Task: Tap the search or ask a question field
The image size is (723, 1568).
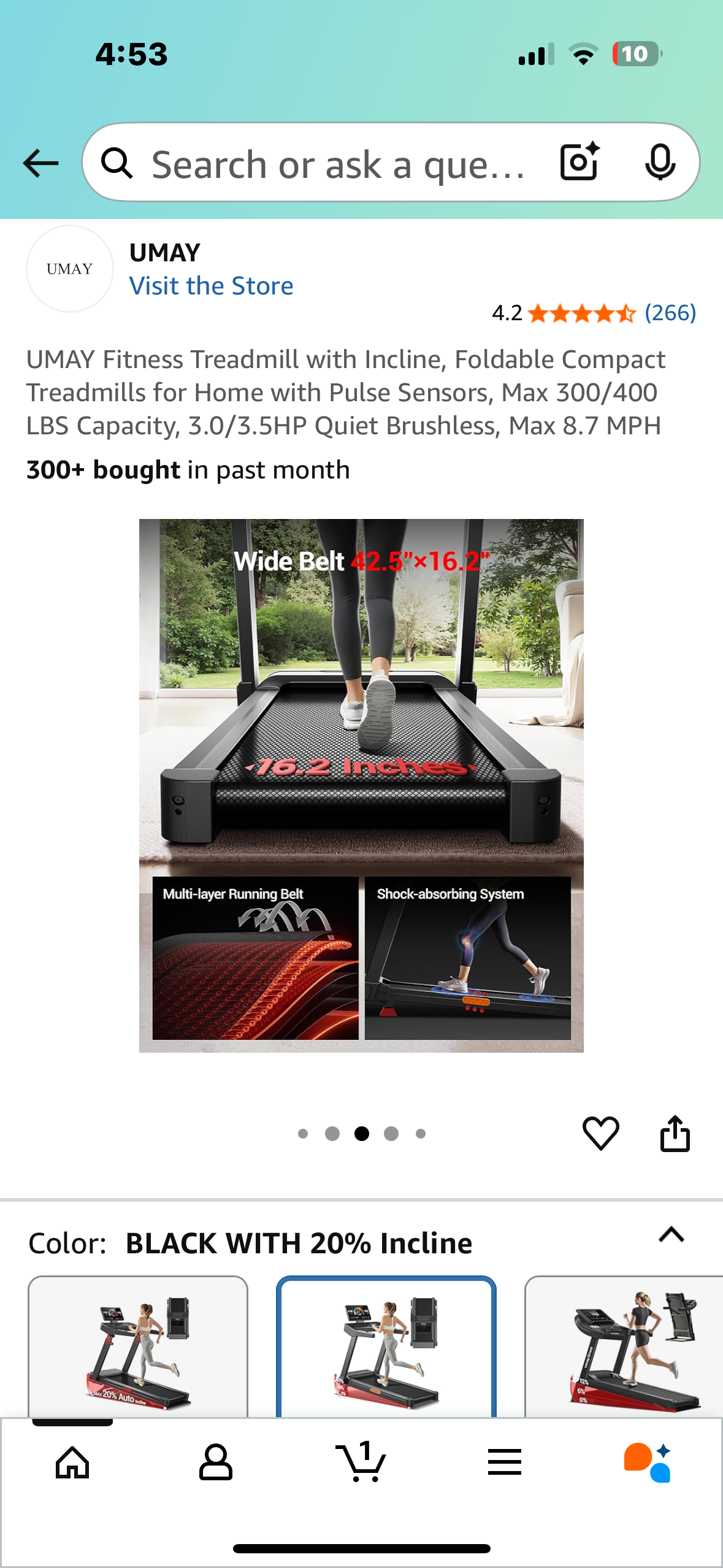Action: pyautogui.click(x=337, y=164)
